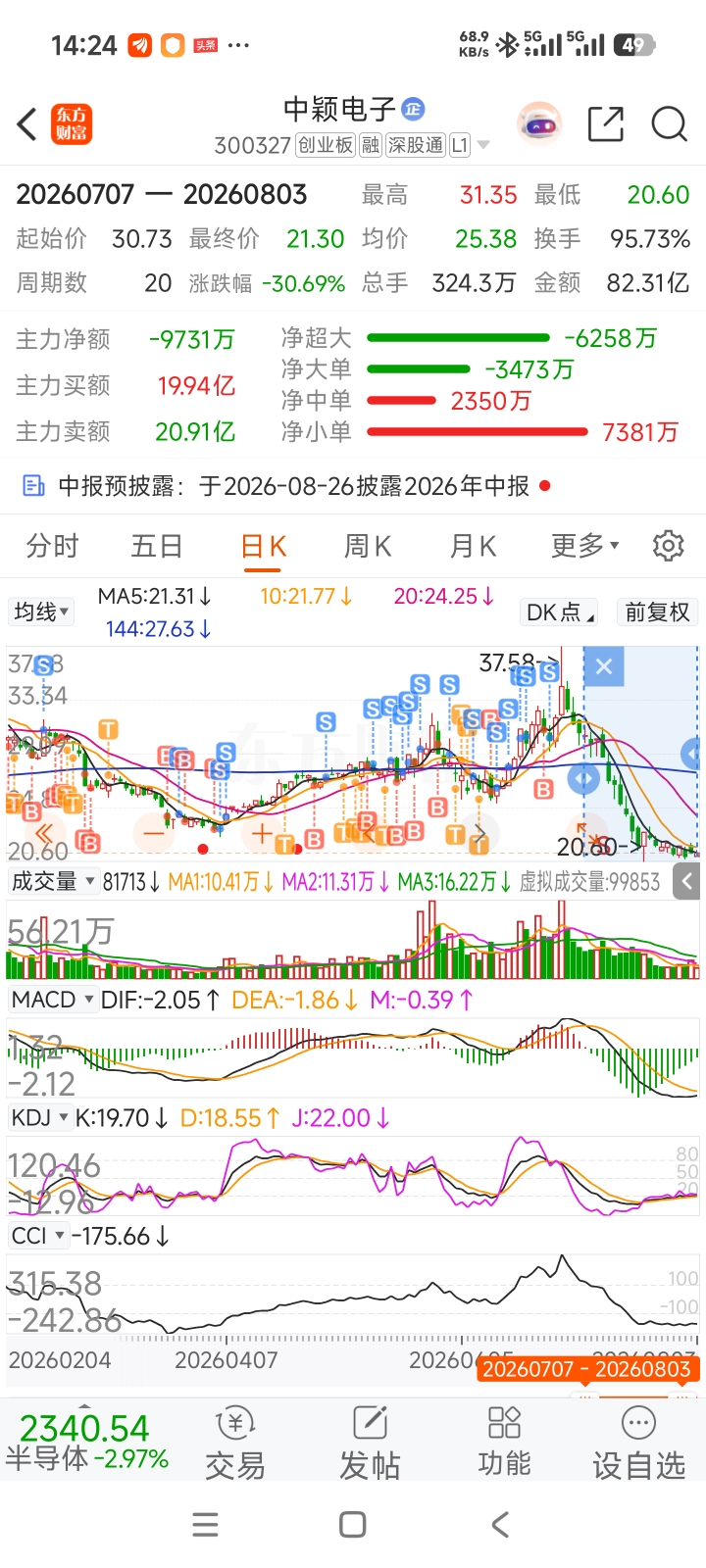Screen dimensions: 706x1568
Task: Open the 中报预披露 announcement row
Action: [x=286, y=486]
